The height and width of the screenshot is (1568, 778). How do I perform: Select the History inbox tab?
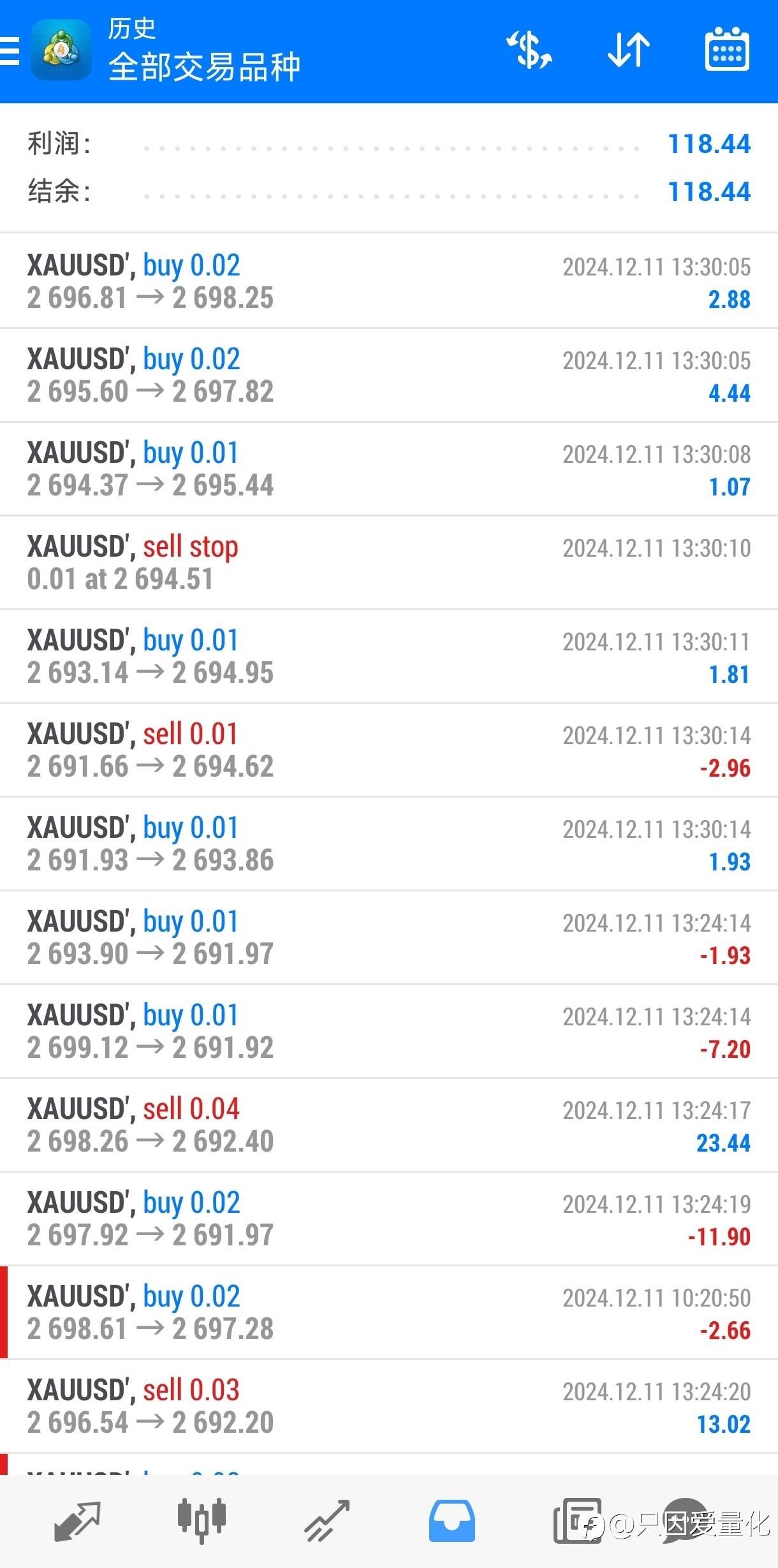[x=451, y=1521]
